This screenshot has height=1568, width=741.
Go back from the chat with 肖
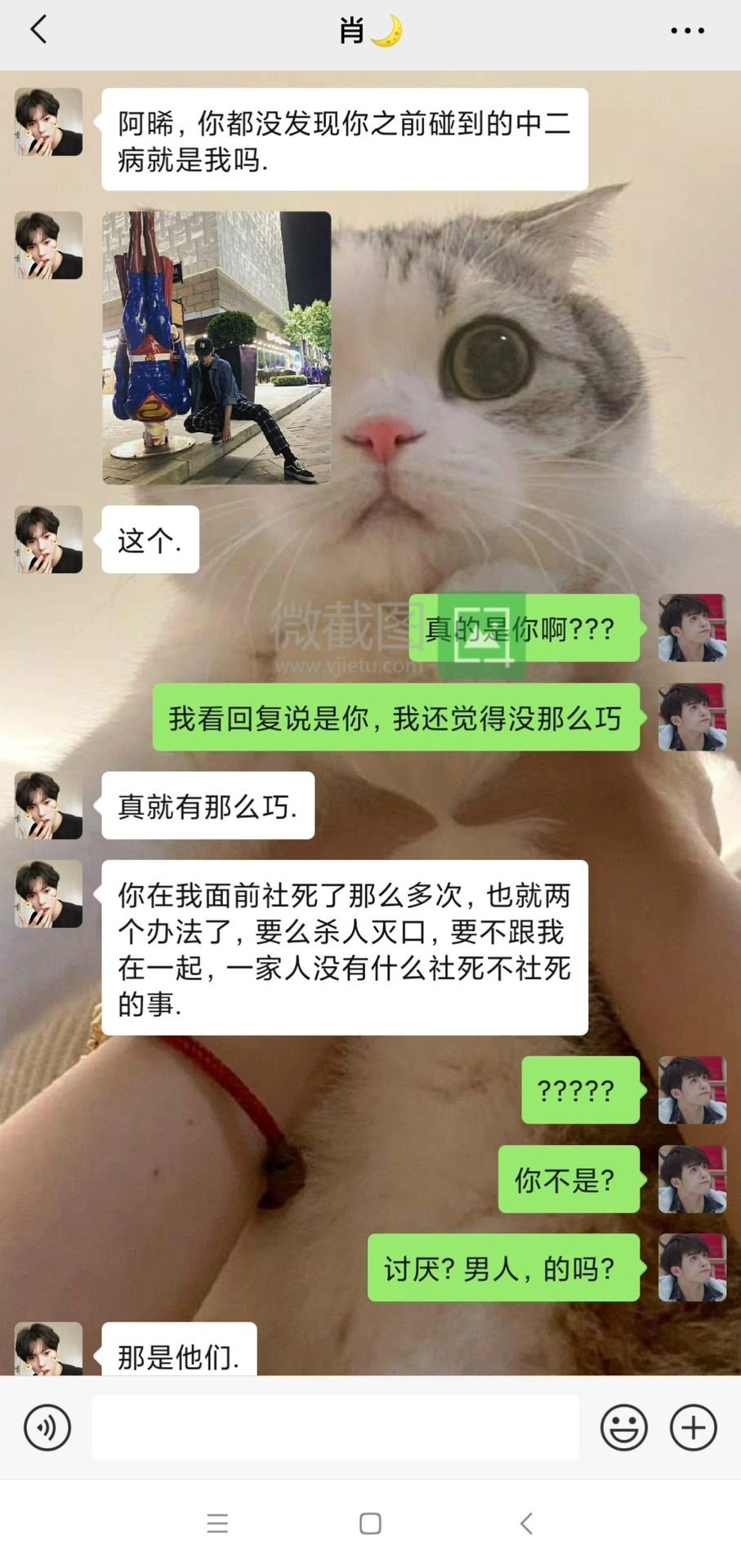click(38, 30)
